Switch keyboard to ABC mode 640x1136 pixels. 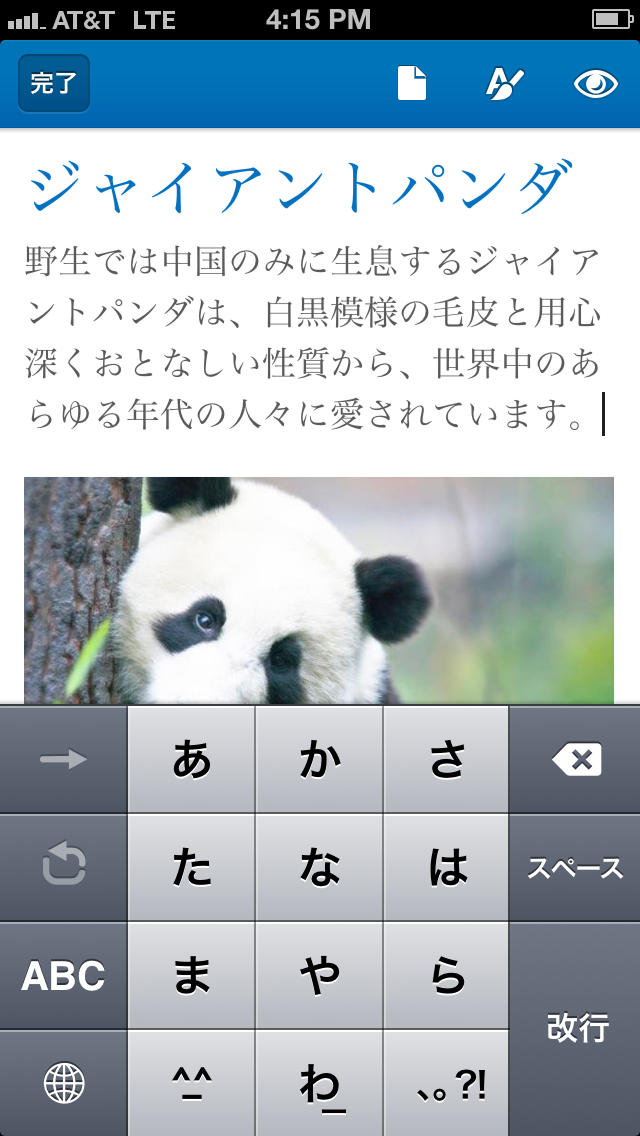(63, 976)
